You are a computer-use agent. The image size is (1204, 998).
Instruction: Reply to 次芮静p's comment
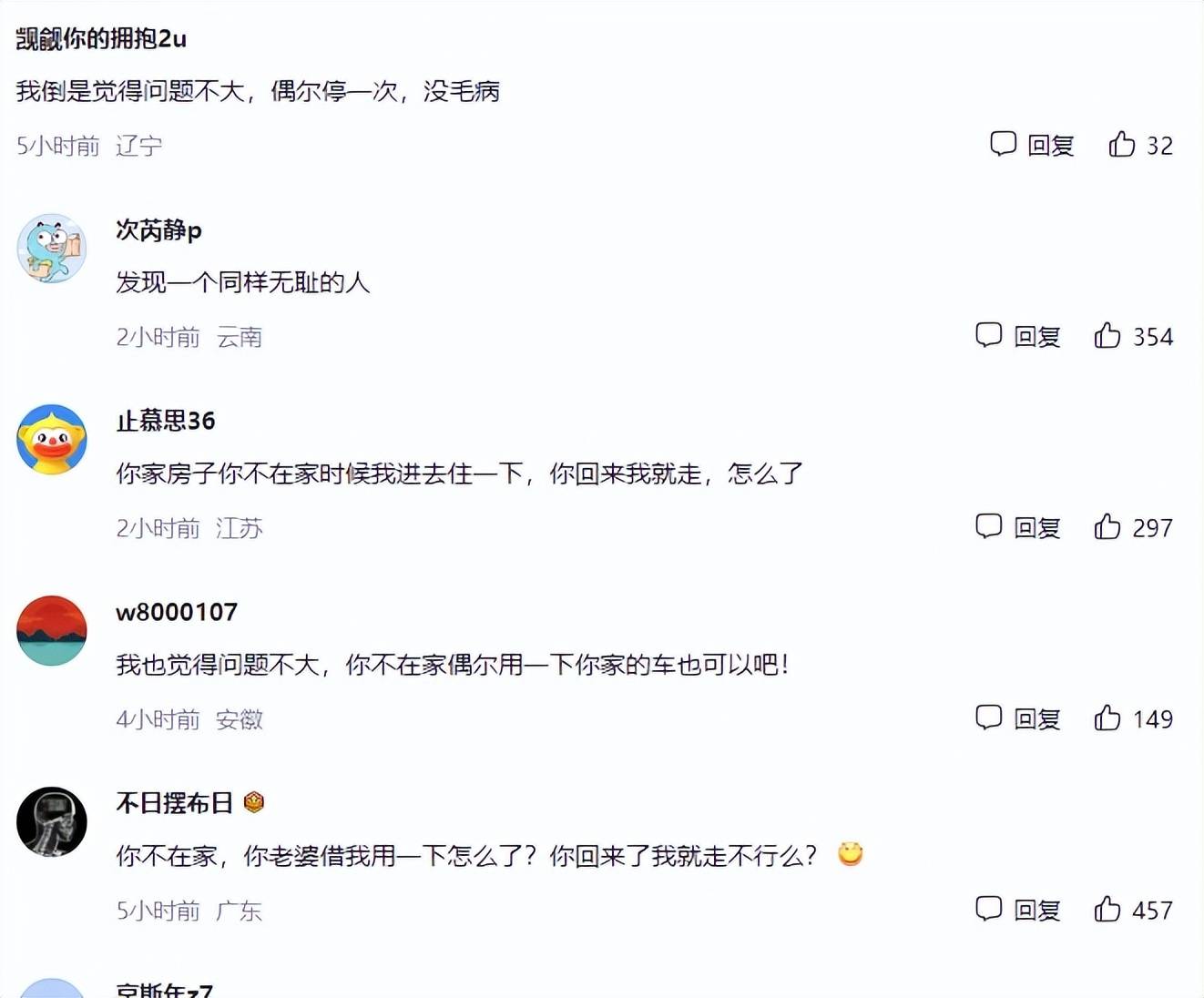click(1018, 336)
